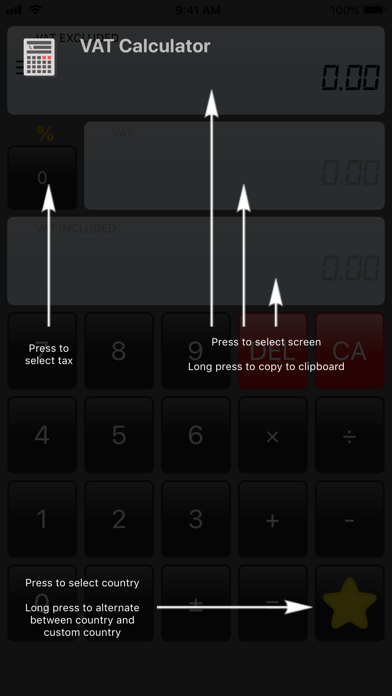Open the tax percentage selector showing 0
The width and height of the screenshot is (392, 696).
42,178
